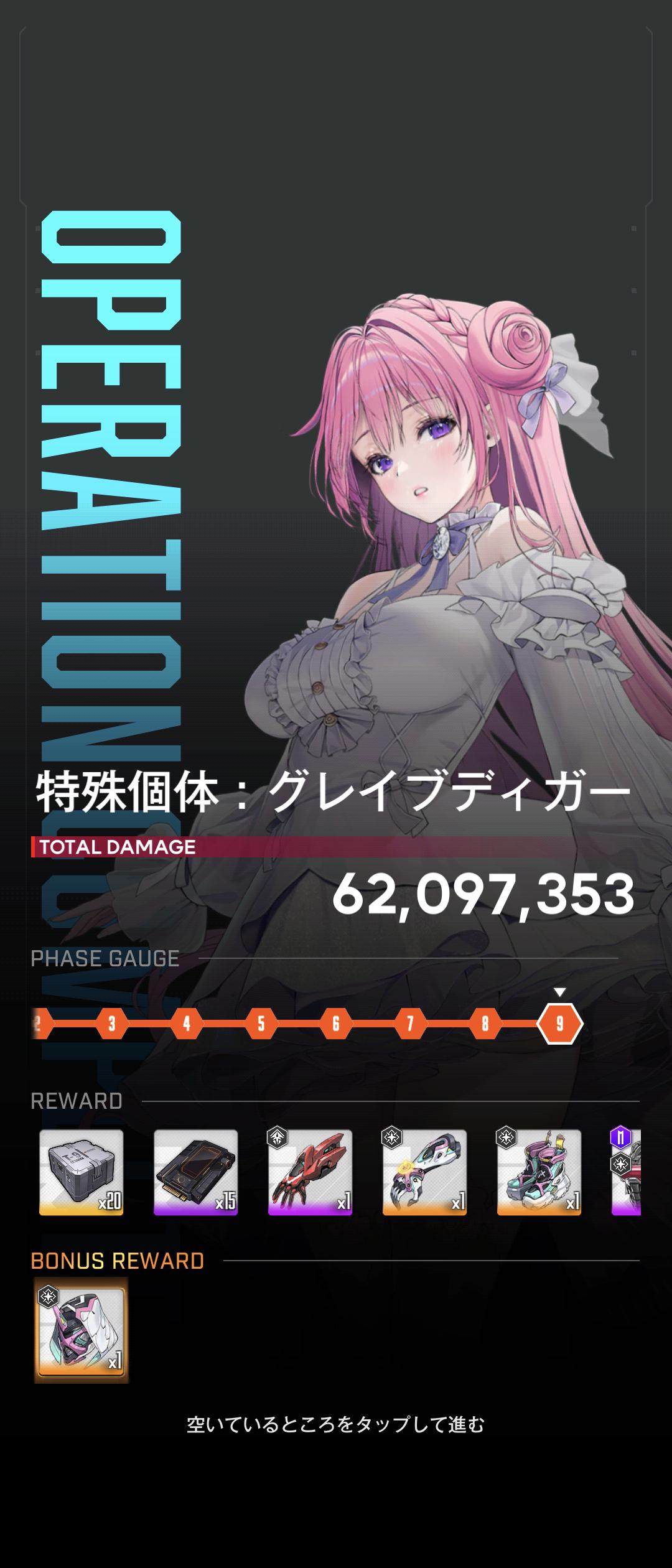Tap the crate reward item x20
672x1568 pixels.
click(82, 1172)
